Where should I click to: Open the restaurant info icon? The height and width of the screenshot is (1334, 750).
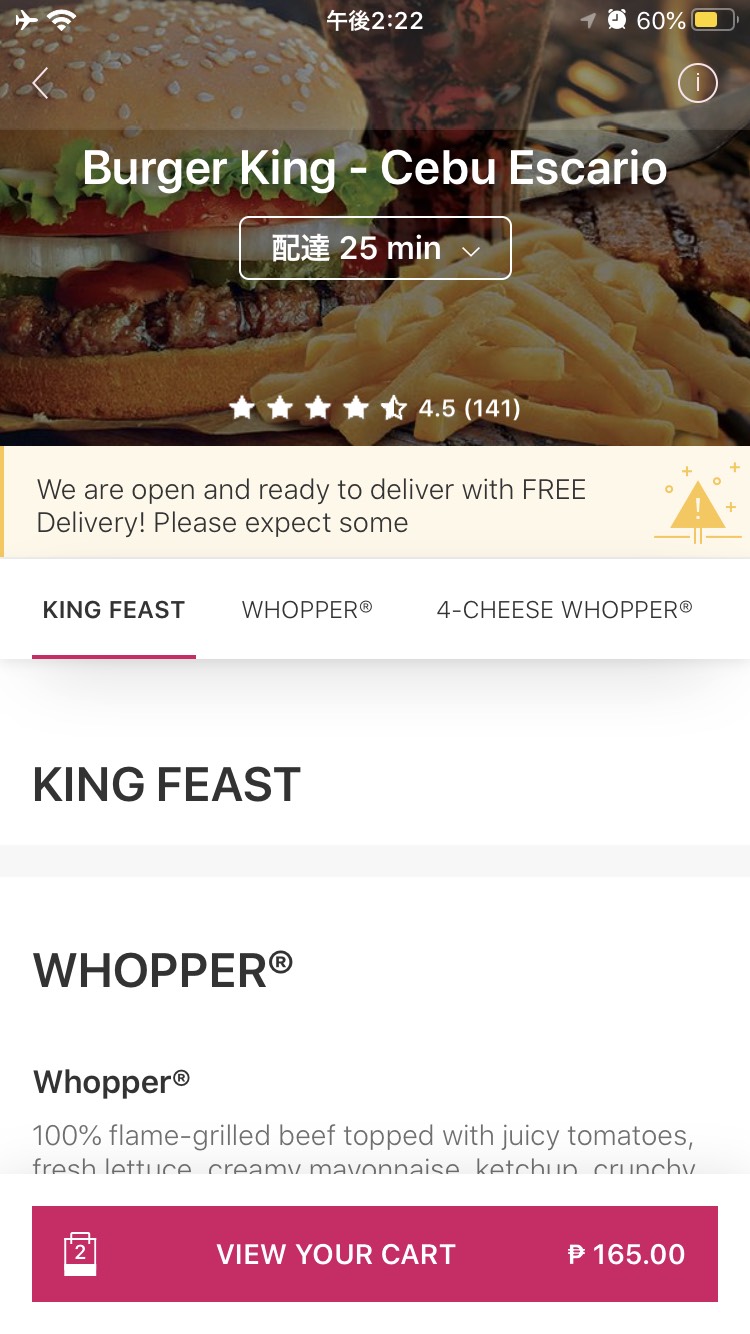point(697,83)
